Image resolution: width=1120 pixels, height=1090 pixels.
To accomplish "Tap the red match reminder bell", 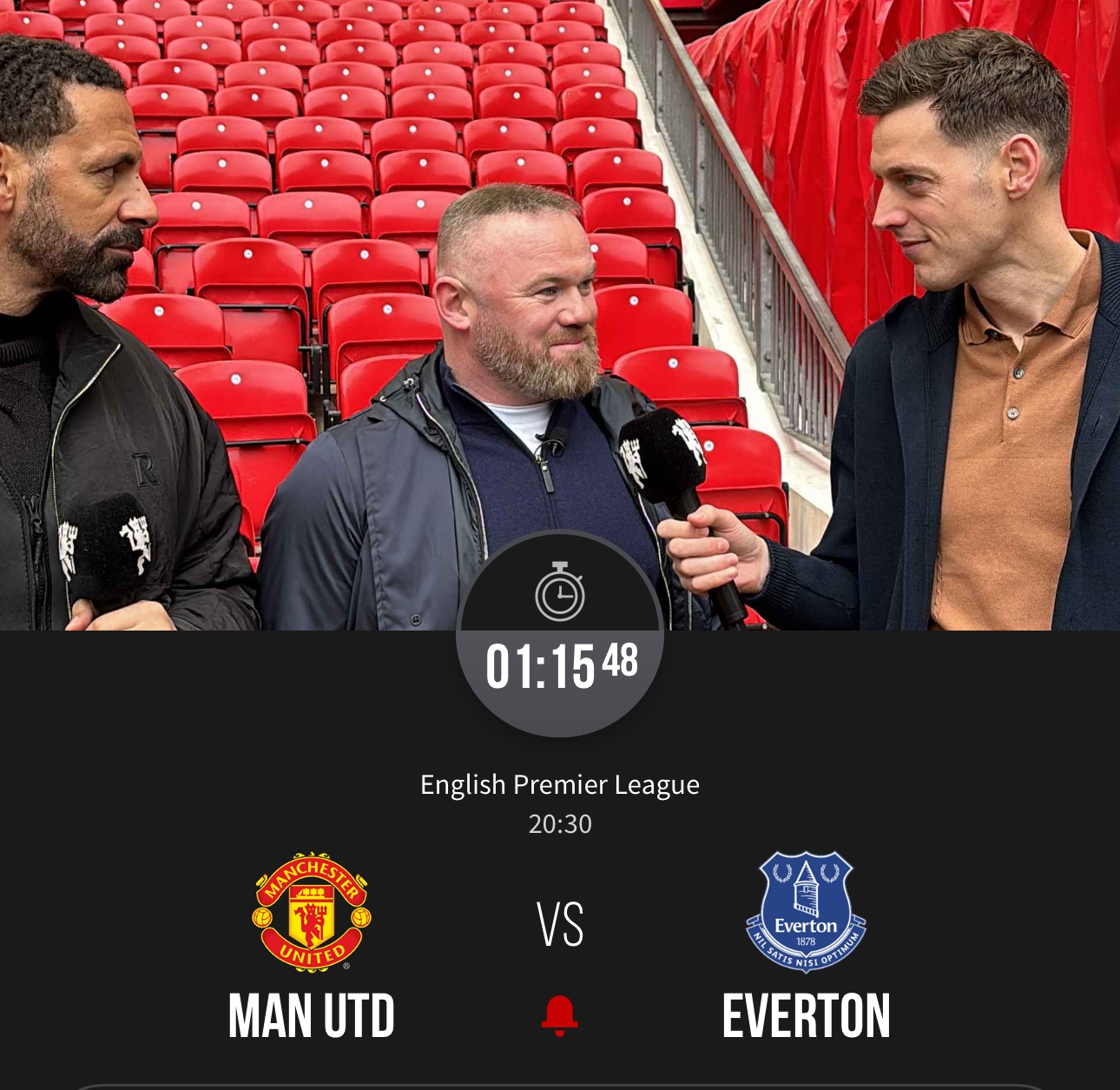I will [x=560, y=1015].
